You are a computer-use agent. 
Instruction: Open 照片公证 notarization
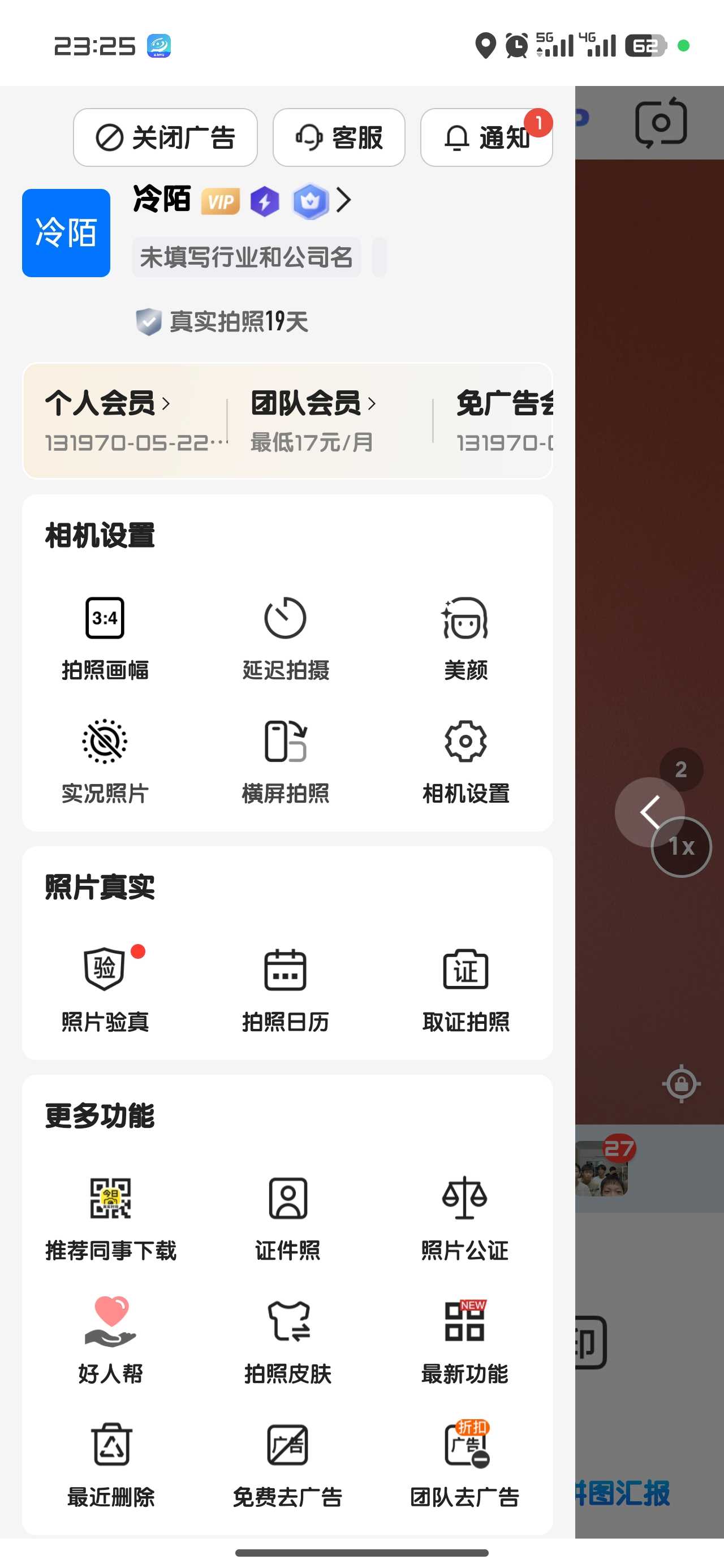click(464, 1217)
